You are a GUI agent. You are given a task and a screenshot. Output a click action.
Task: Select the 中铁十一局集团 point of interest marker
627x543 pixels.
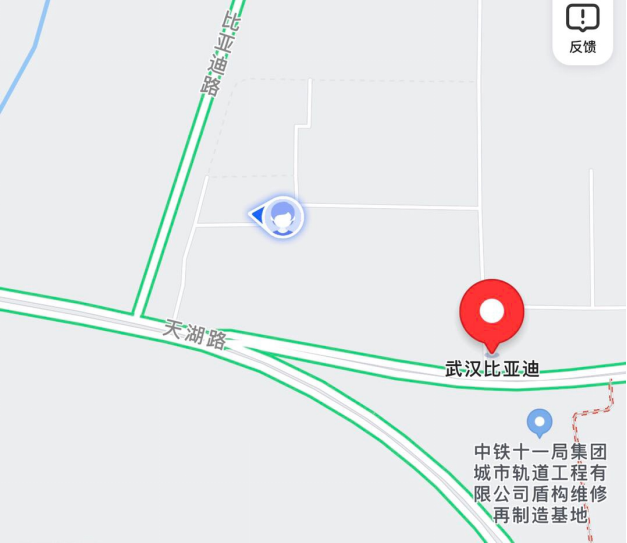(x=539, y=422)
